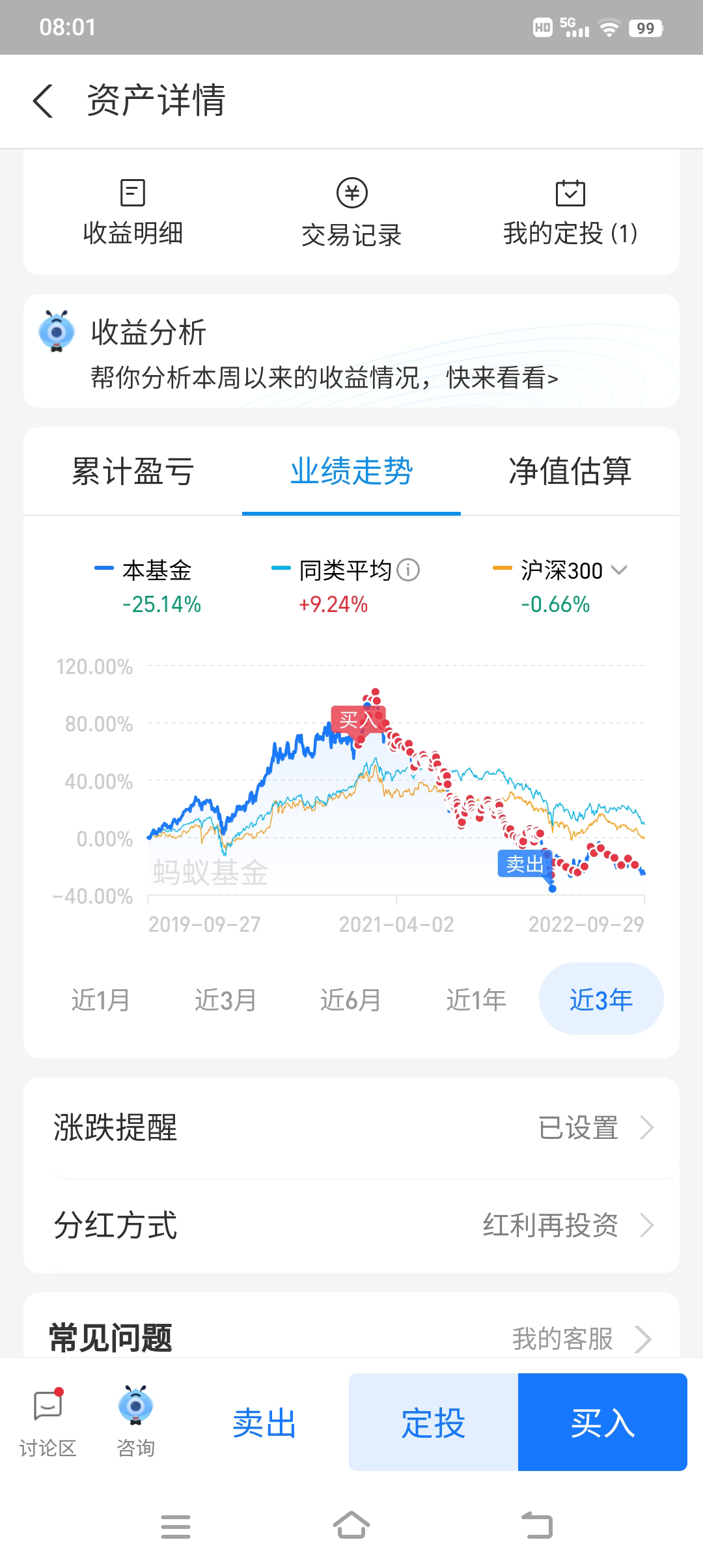Tap the 定投 button

click(x=434, y=1422)
